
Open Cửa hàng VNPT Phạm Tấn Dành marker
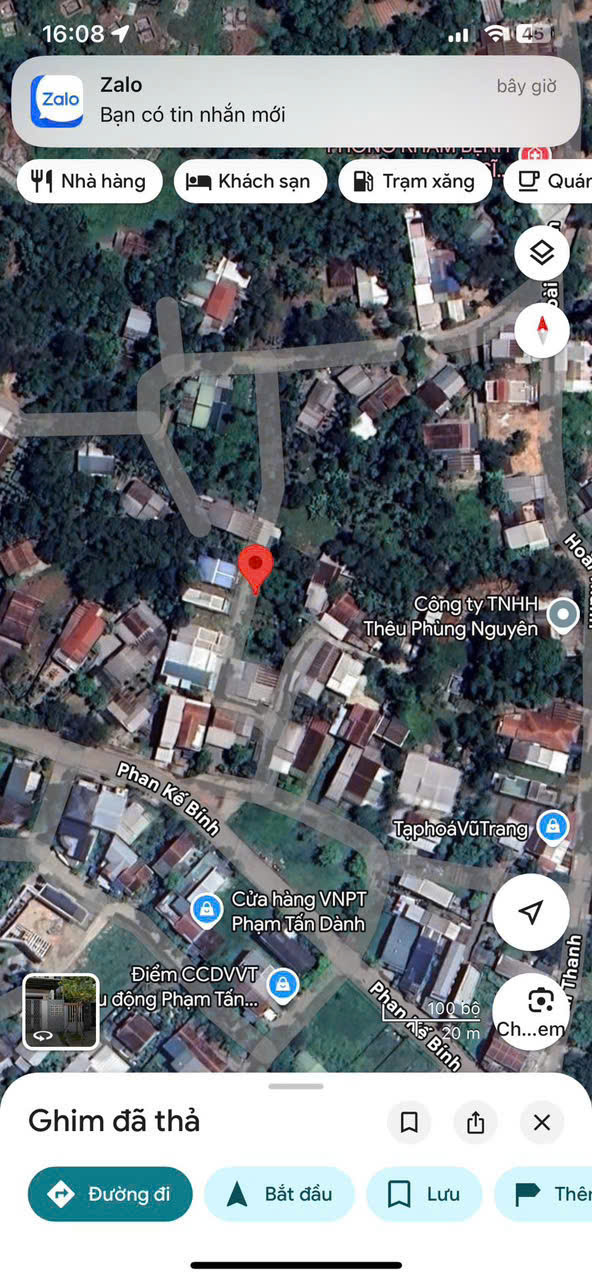[x=206, y=908]
